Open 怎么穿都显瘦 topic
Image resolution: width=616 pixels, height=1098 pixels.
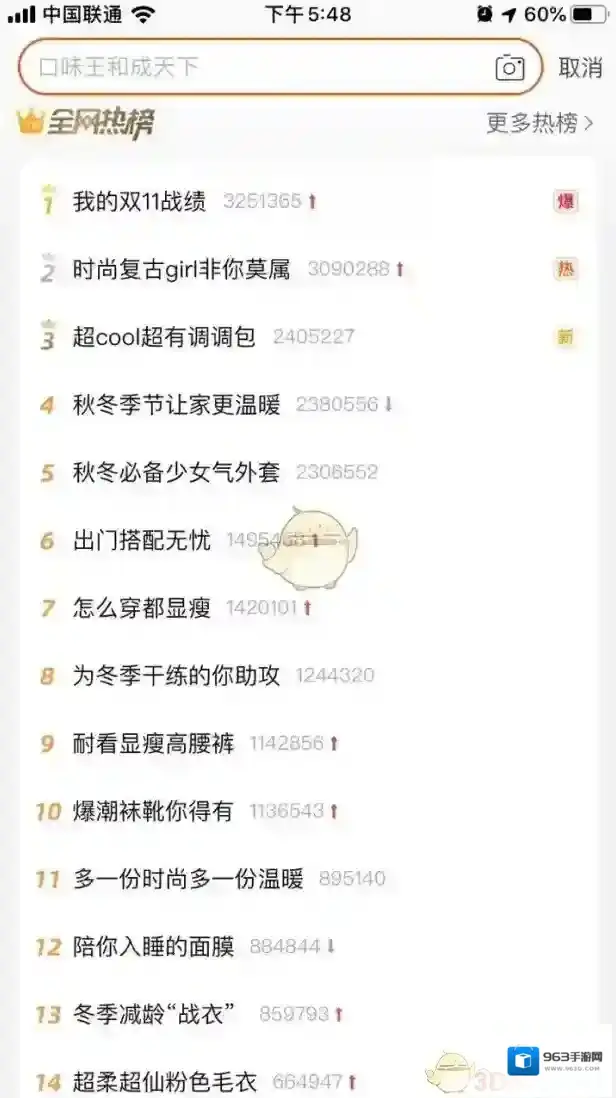[142, 607]
